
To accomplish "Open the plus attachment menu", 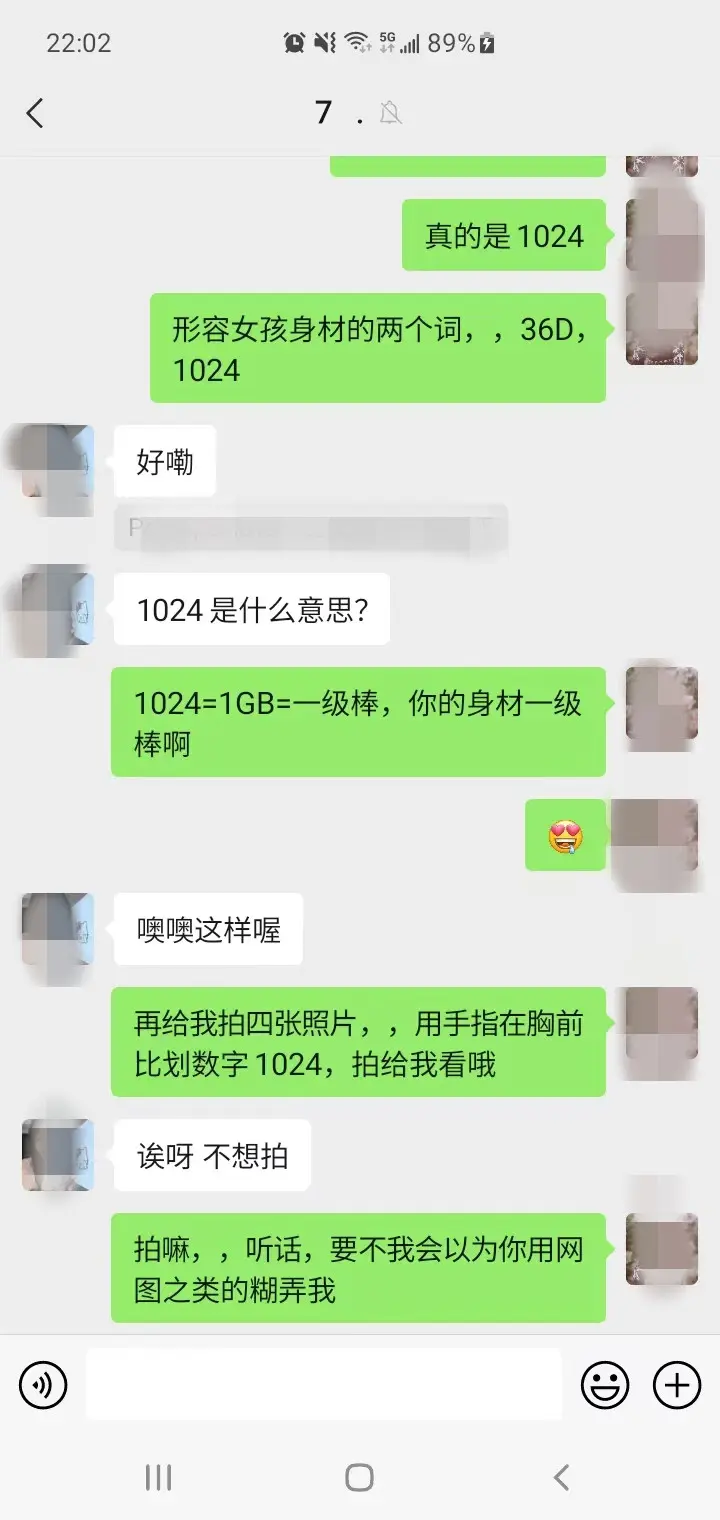I will pyautogui.click(x=677, y=1385).
